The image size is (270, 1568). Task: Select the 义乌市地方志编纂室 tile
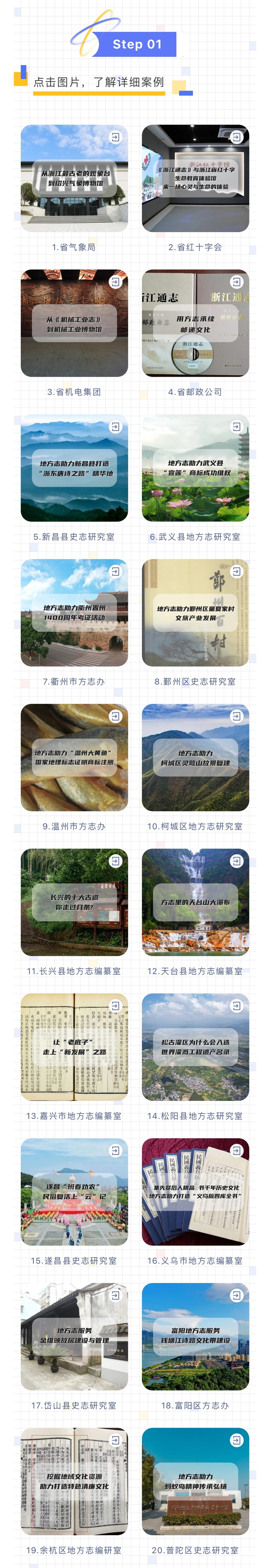195,1193
